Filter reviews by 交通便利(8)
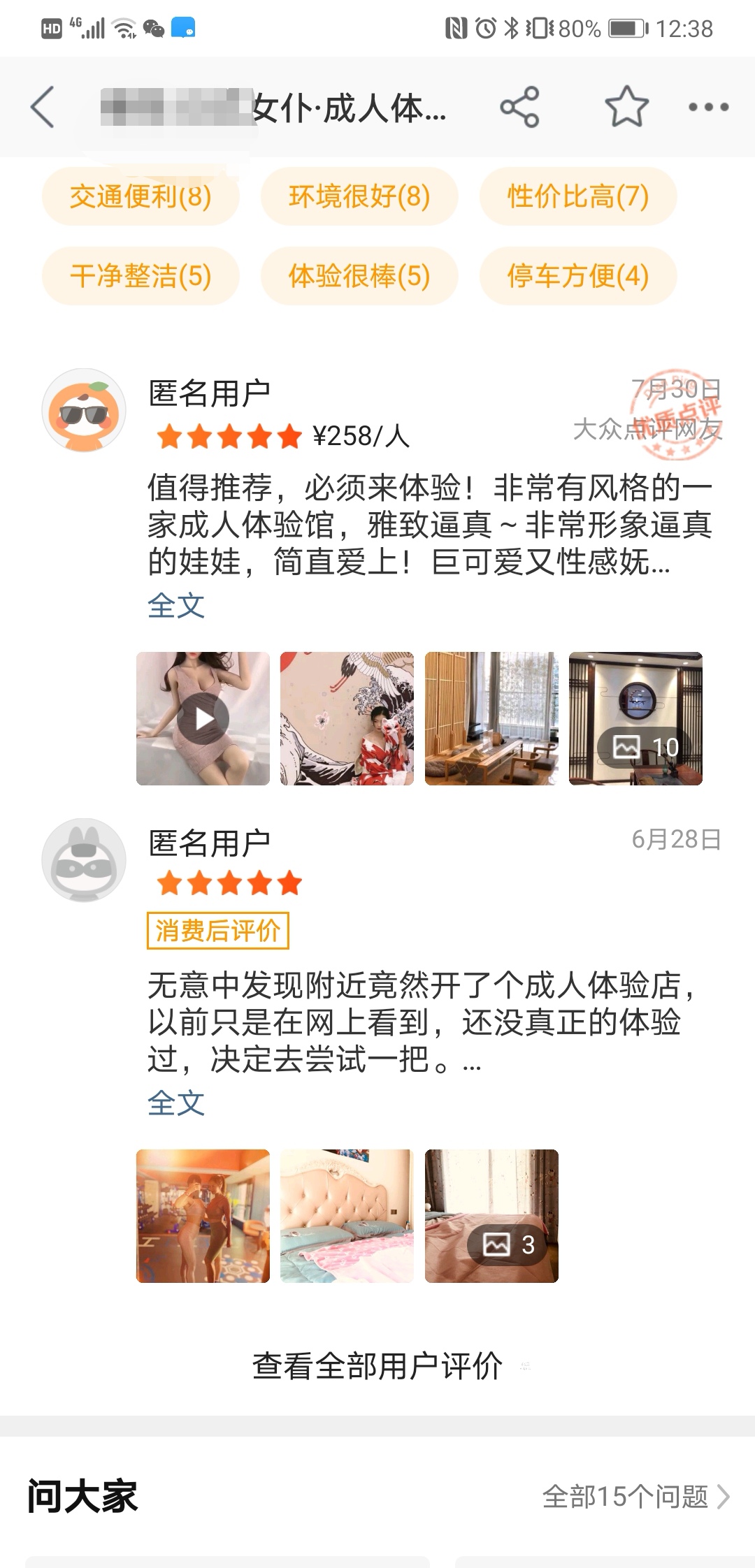 click(141, 196)
